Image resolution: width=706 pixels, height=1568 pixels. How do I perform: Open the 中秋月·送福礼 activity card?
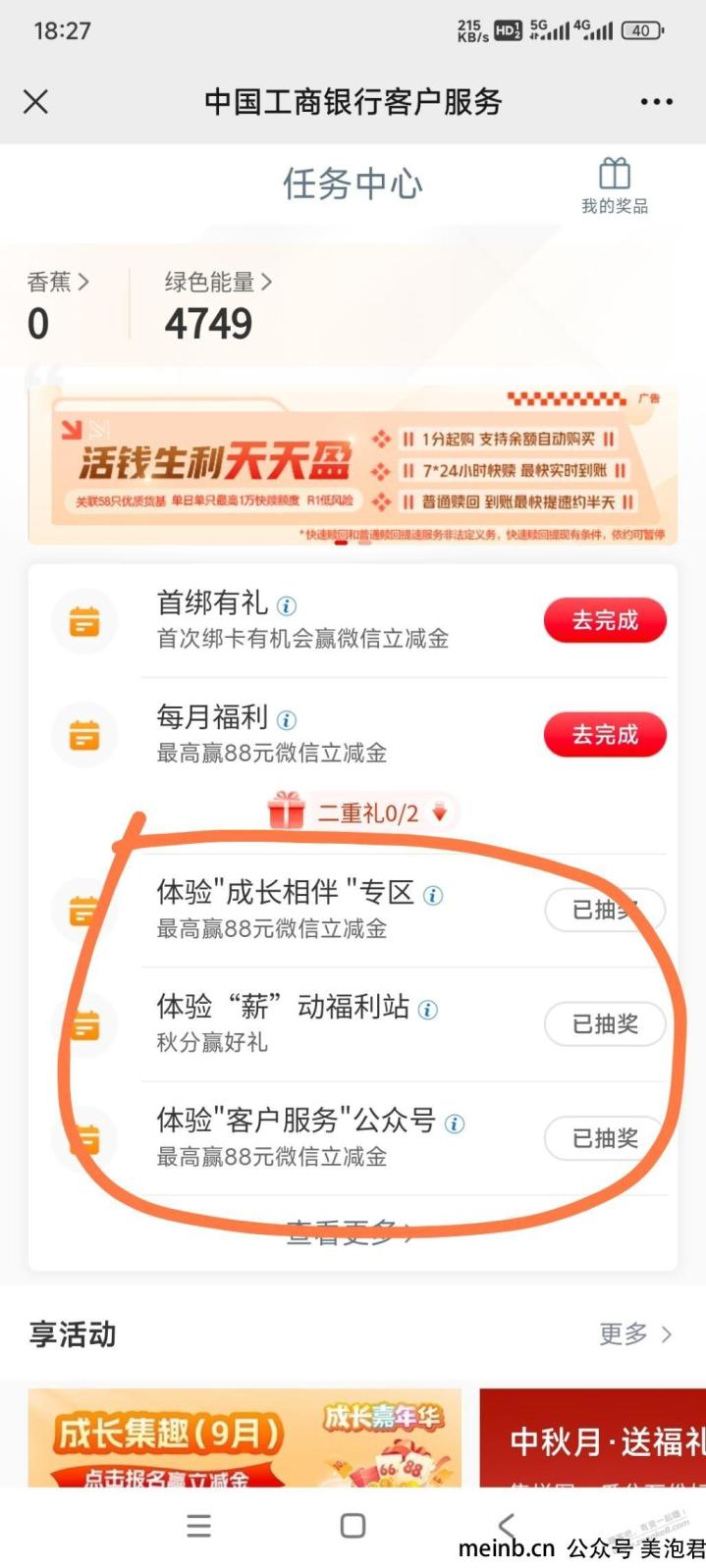593,1437
